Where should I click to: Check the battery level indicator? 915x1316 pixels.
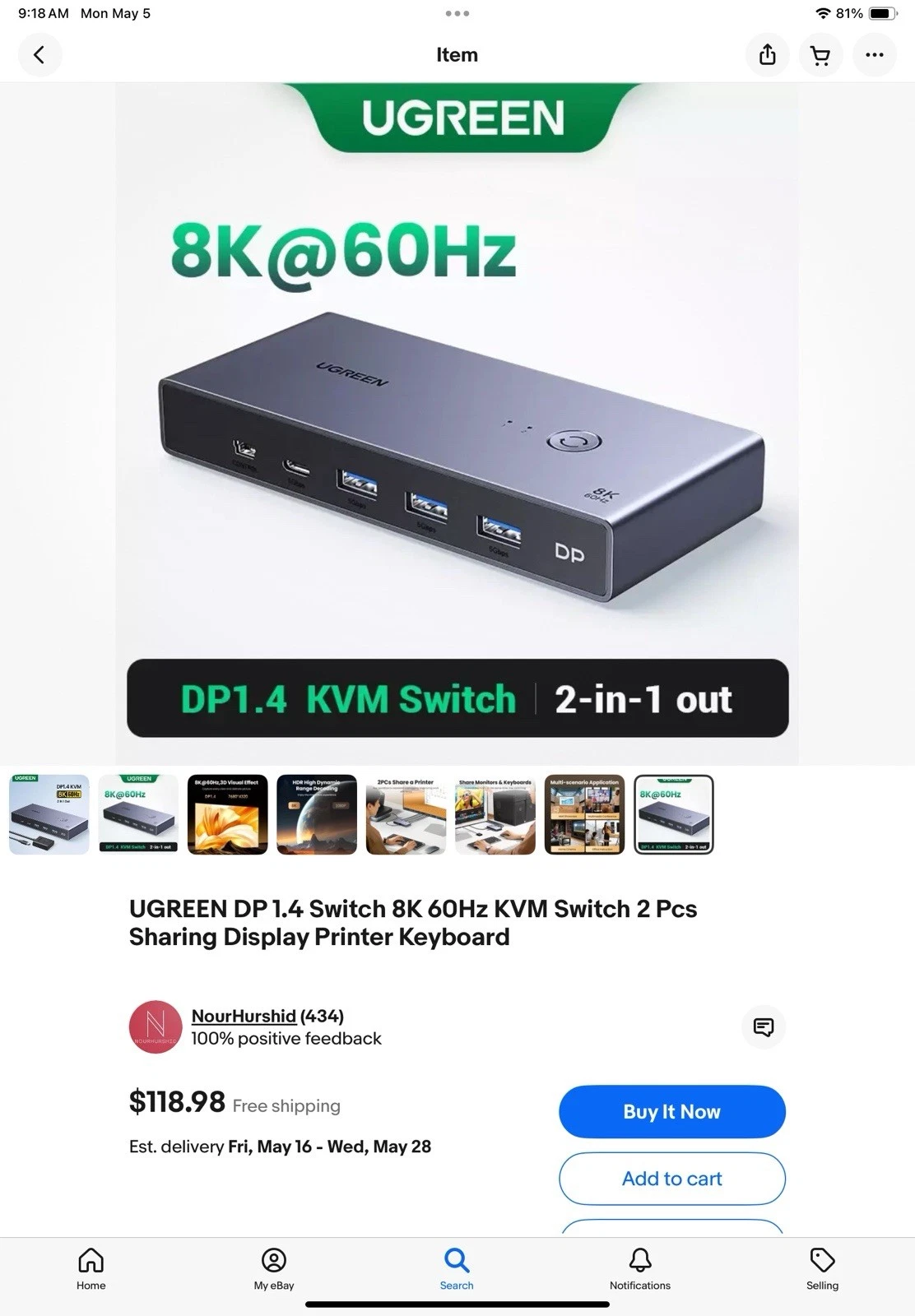(x=883, y=13)
